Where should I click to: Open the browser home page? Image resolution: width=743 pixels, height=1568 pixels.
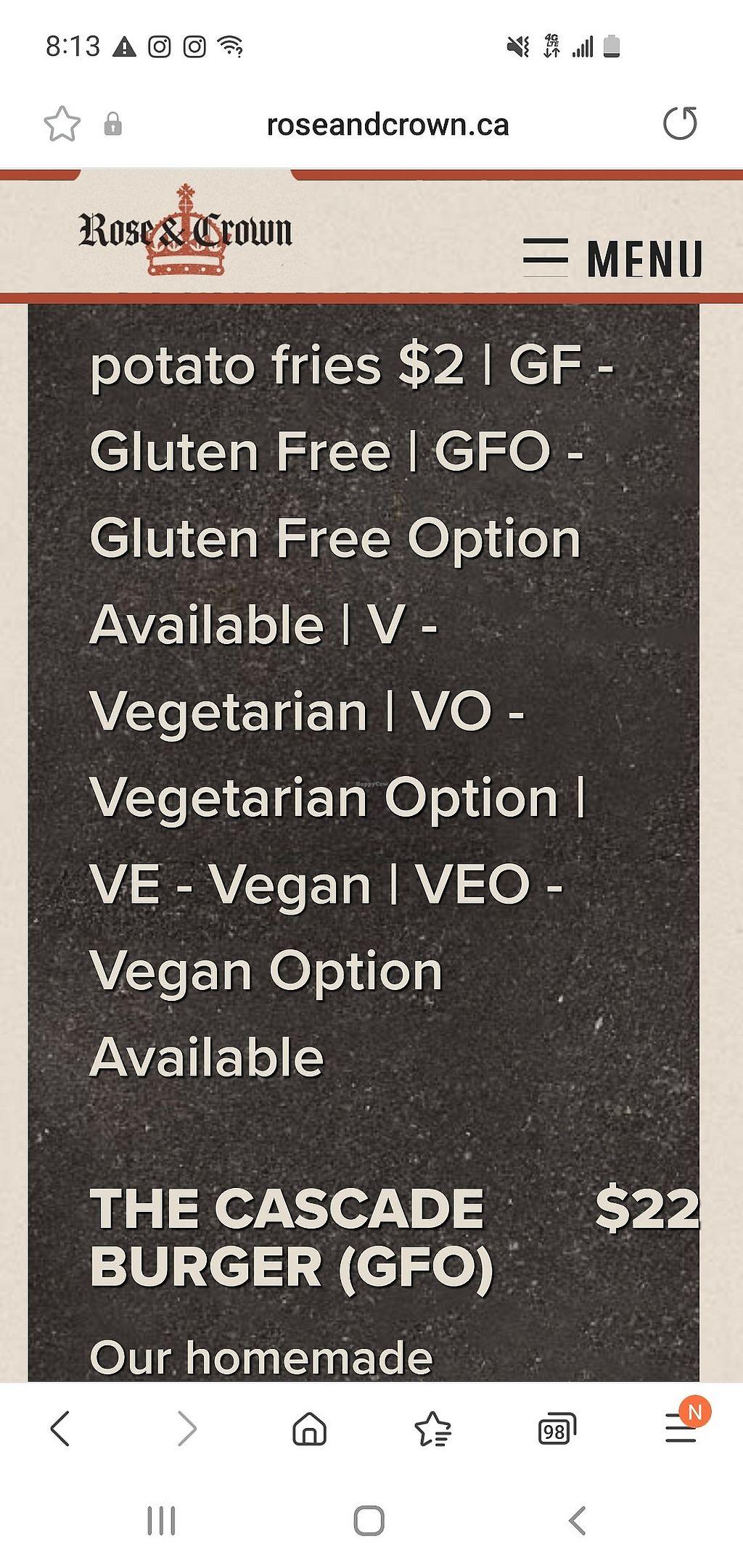pos(309,1429)
